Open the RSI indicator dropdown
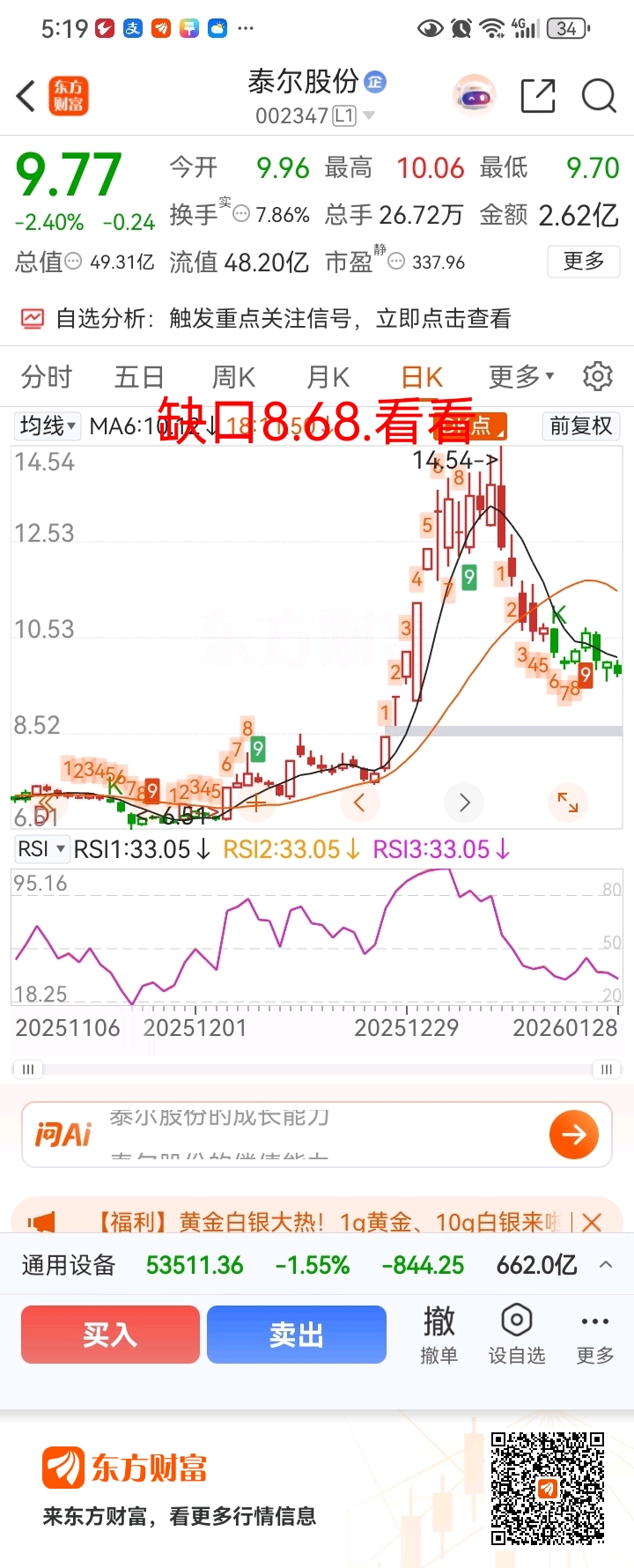634x1568 pixels. tap(42, 849)
